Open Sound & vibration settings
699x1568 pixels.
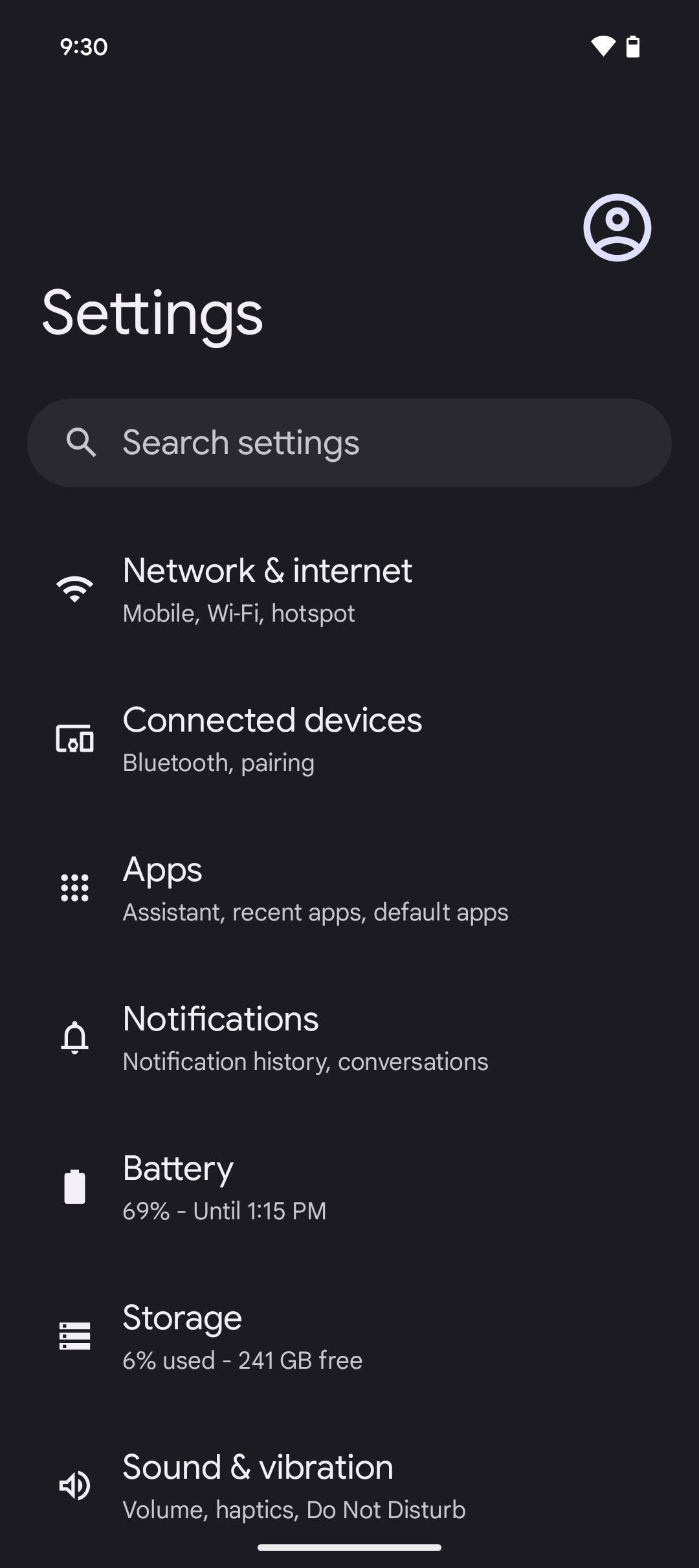(349, 1486)
